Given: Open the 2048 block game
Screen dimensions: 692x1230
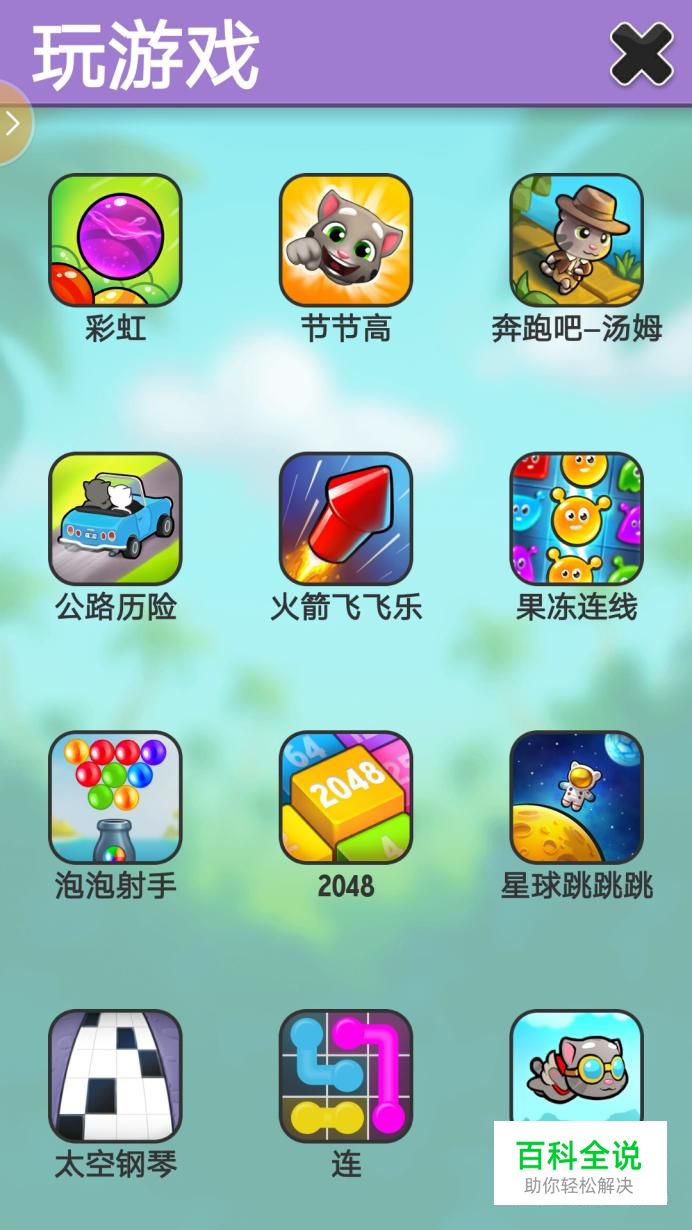Looking at the screenshot, I should [x=346, y=797].
